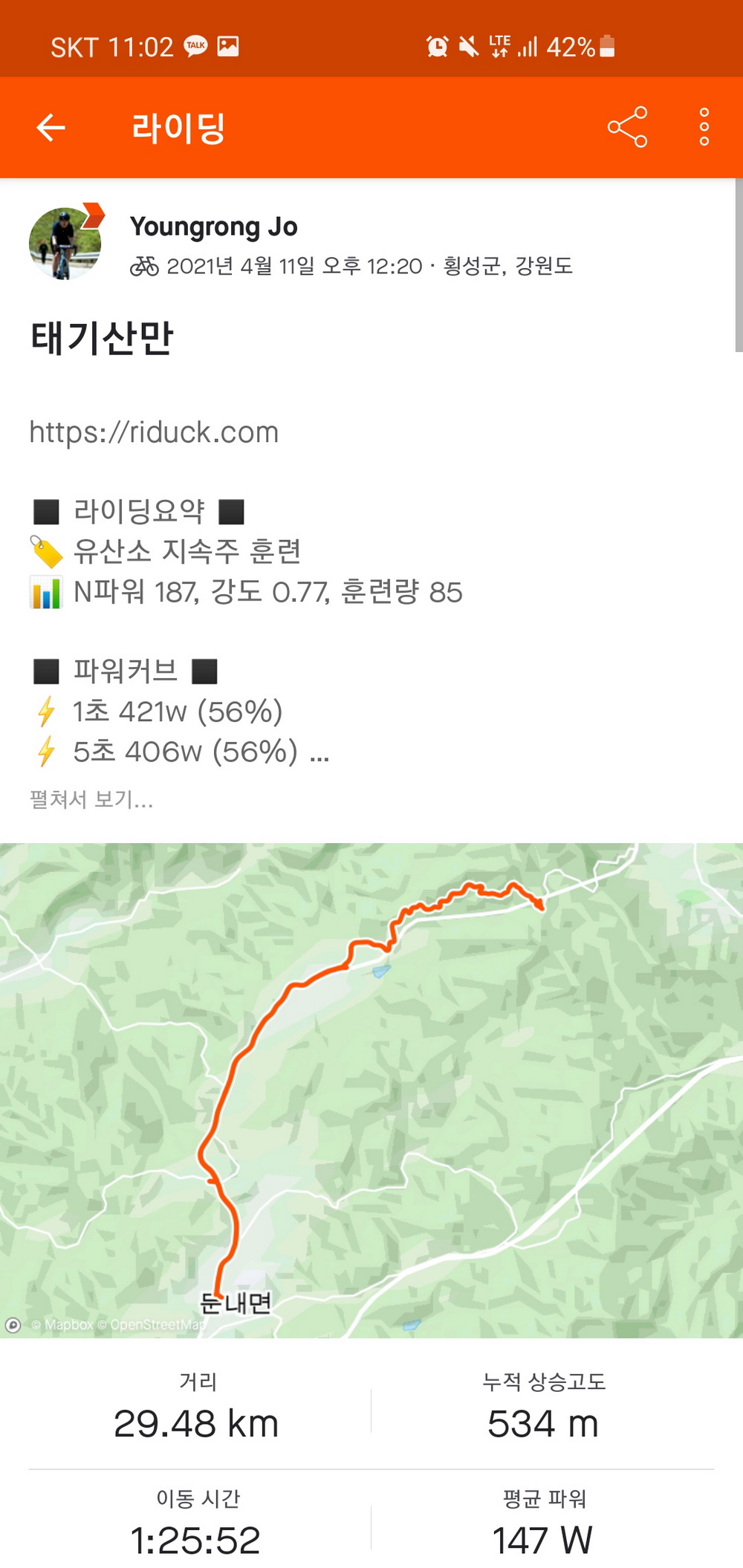Open the riduck.com link

[154, 432]
